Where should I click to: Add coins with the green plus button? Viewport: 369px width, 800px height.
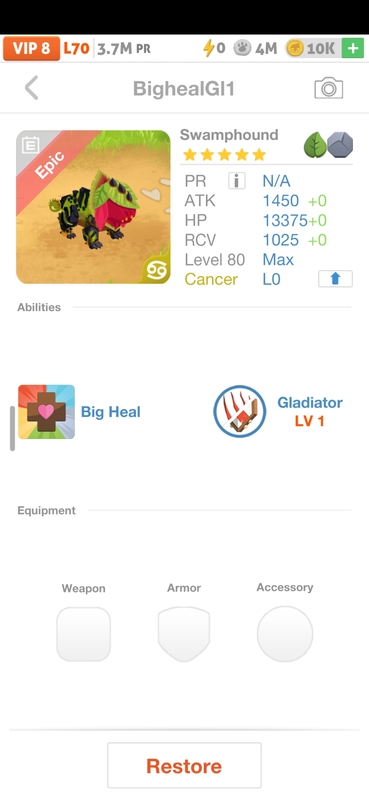point(353,48)
